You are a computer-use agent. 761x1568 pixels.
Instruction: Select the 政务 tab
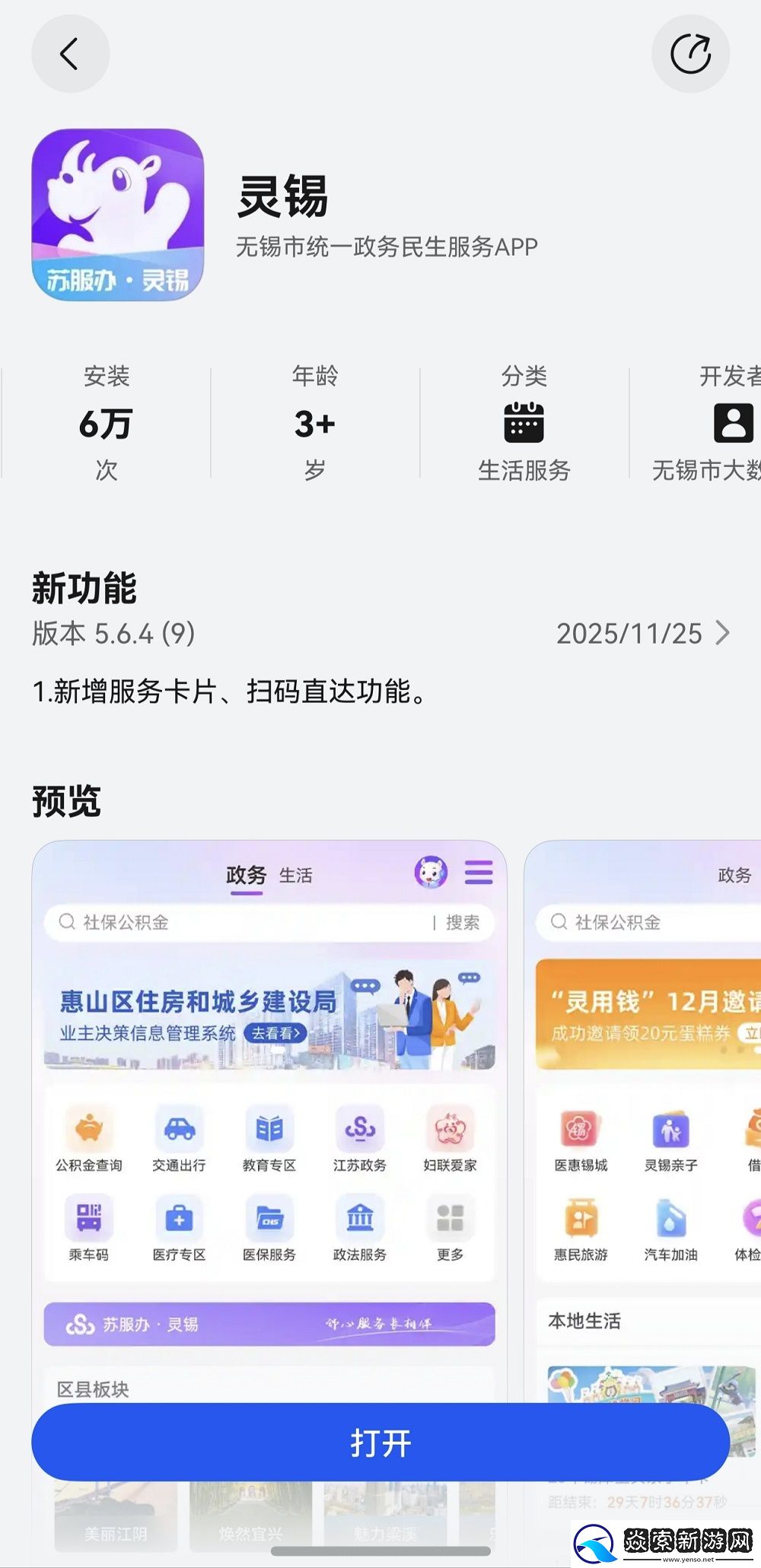(x=245, y=875)
